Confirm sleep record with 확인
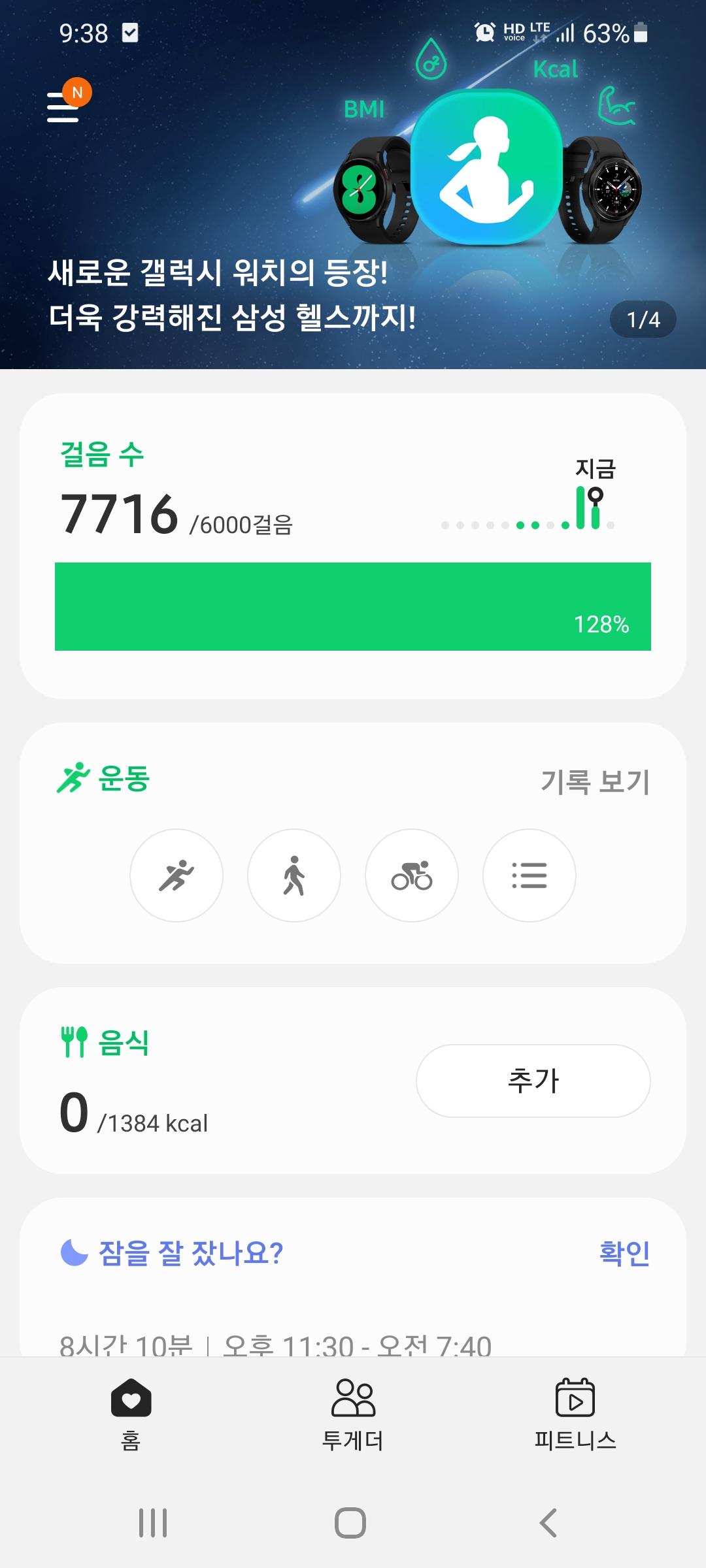This screenshot has width=706, height=1568. [x=624, y=1252]
